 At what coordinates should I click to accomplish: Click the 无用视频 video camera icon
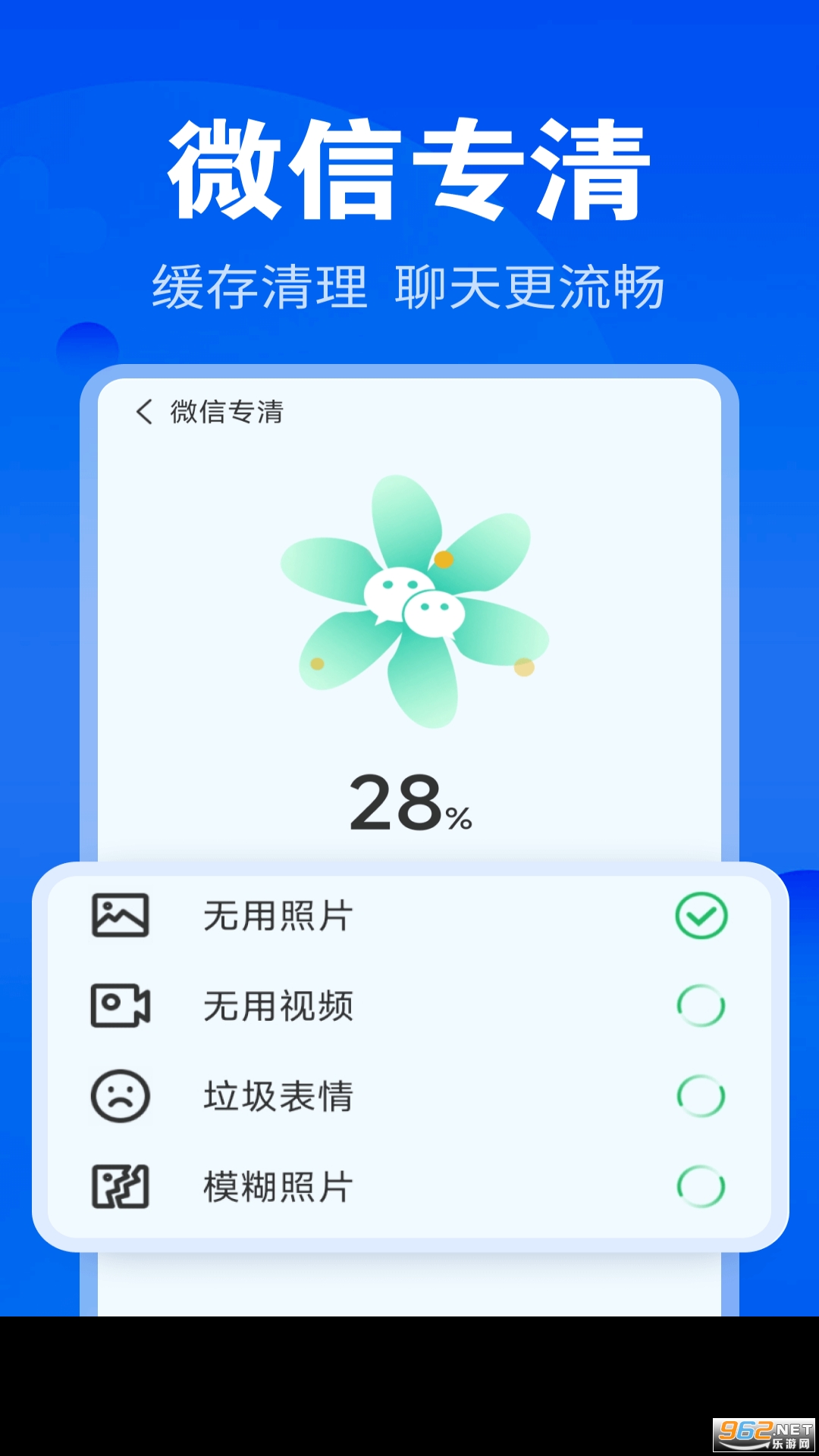point(120,1006)
